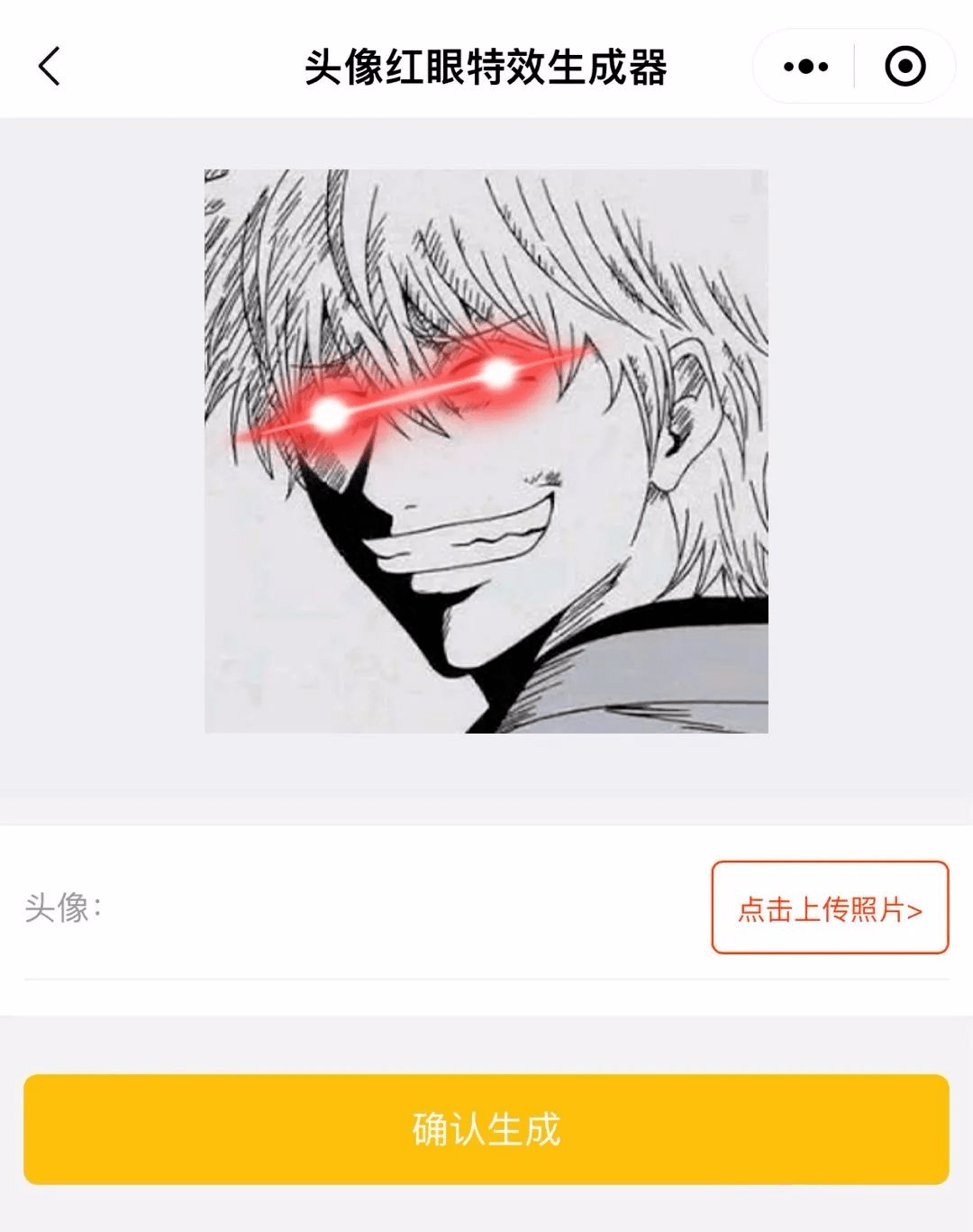This screenshot has width=973, height=1232.
Task: Confirm generation with 确认生成
Action: pyautogui.click(x=486, y=1128)
